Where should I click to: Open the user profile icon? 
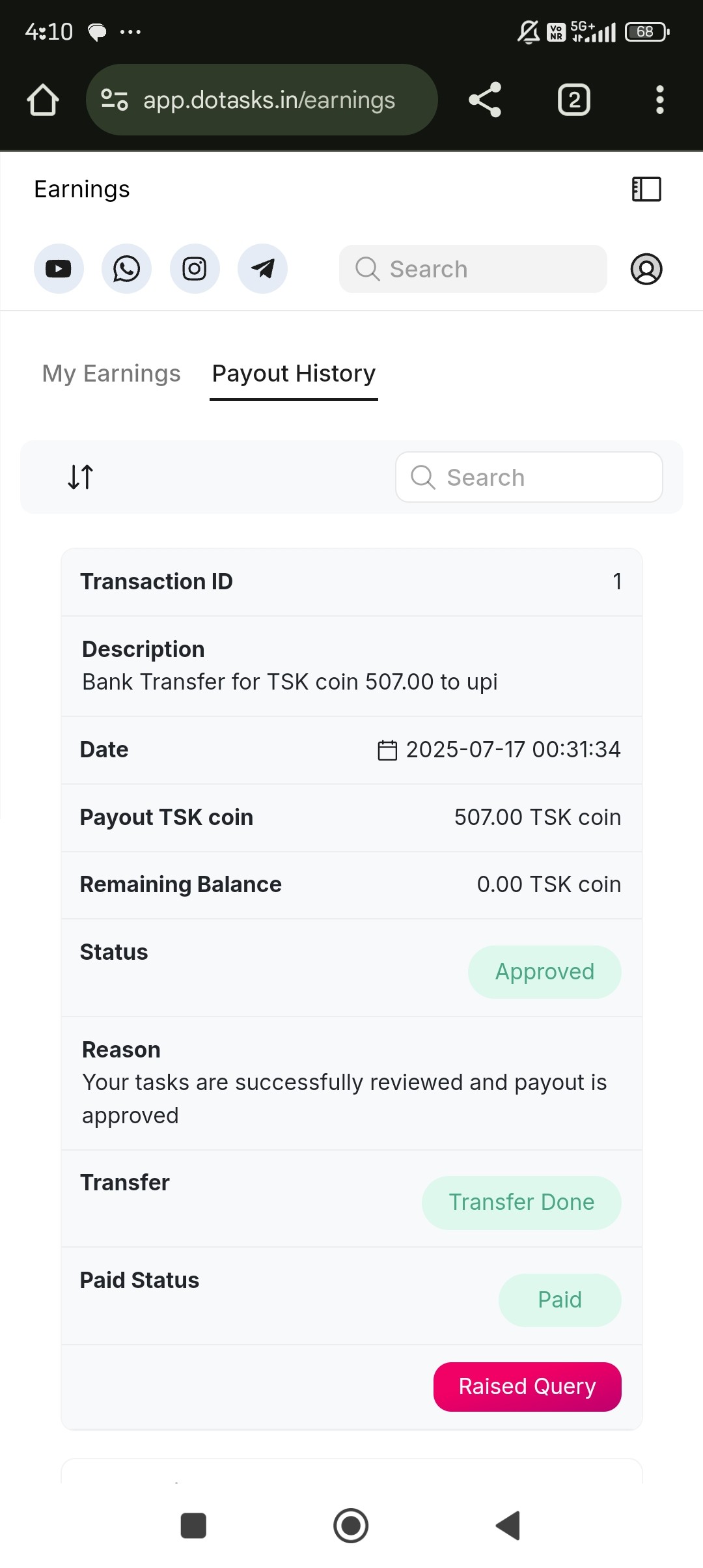coord(646,269)
